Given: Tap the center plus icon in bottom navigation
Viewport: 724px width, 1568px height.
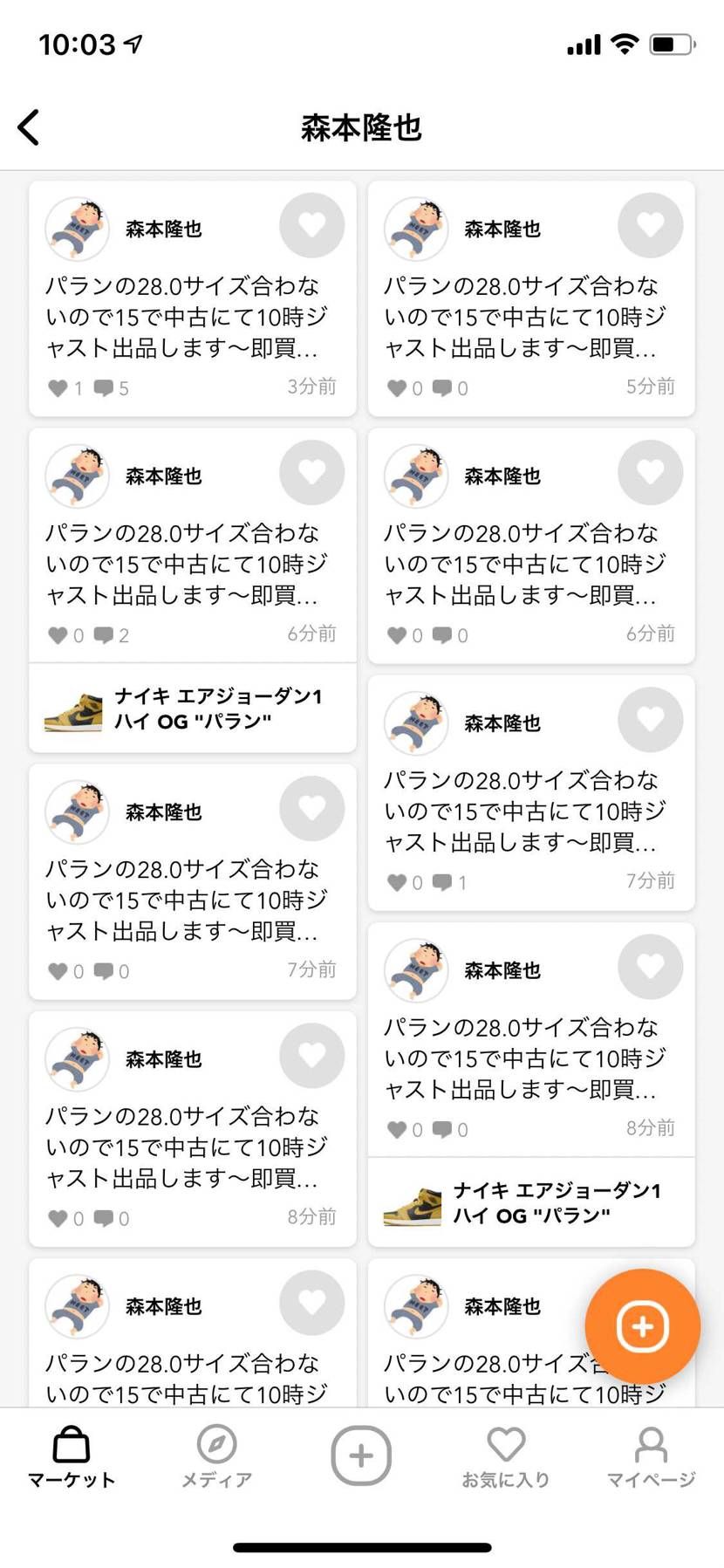Looking at the screenshot, I should [x=361, y=1453].
